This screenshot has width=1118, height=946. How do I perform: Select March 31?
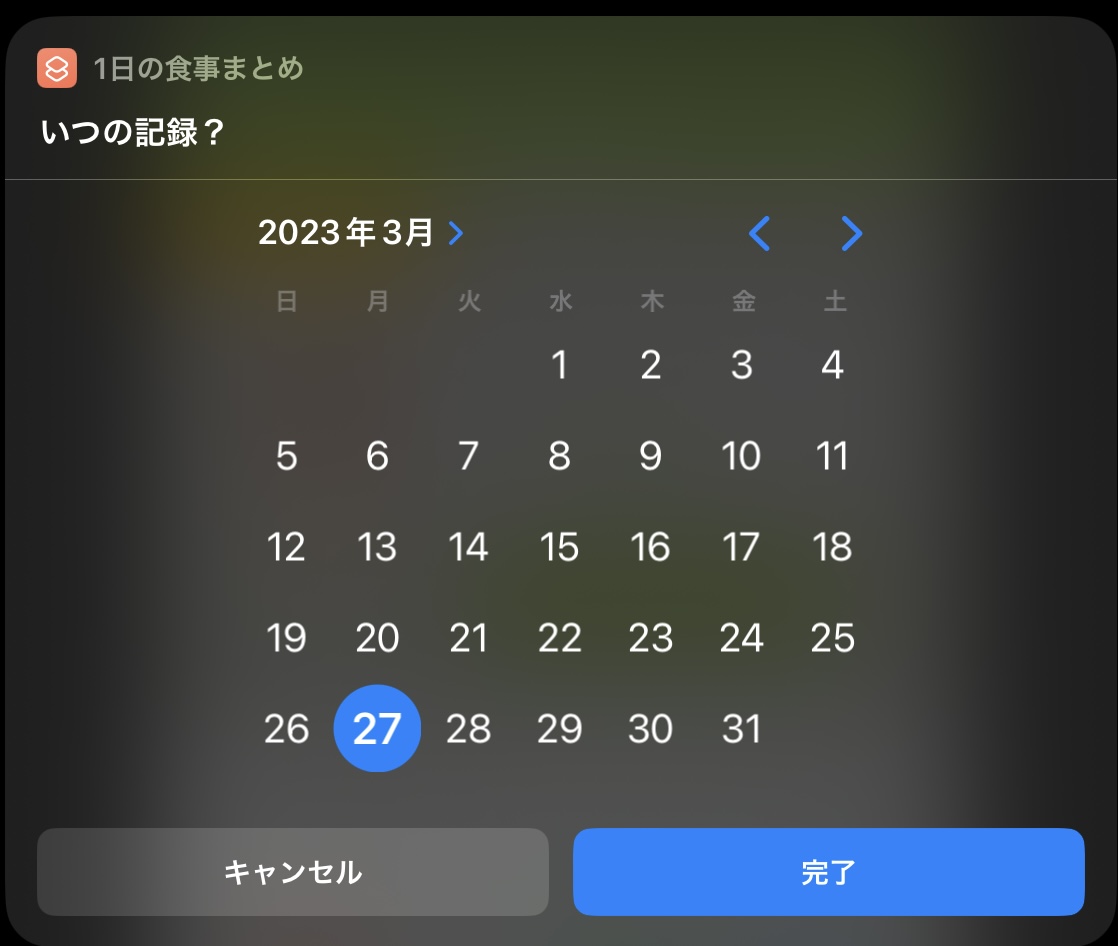(741, 730)
